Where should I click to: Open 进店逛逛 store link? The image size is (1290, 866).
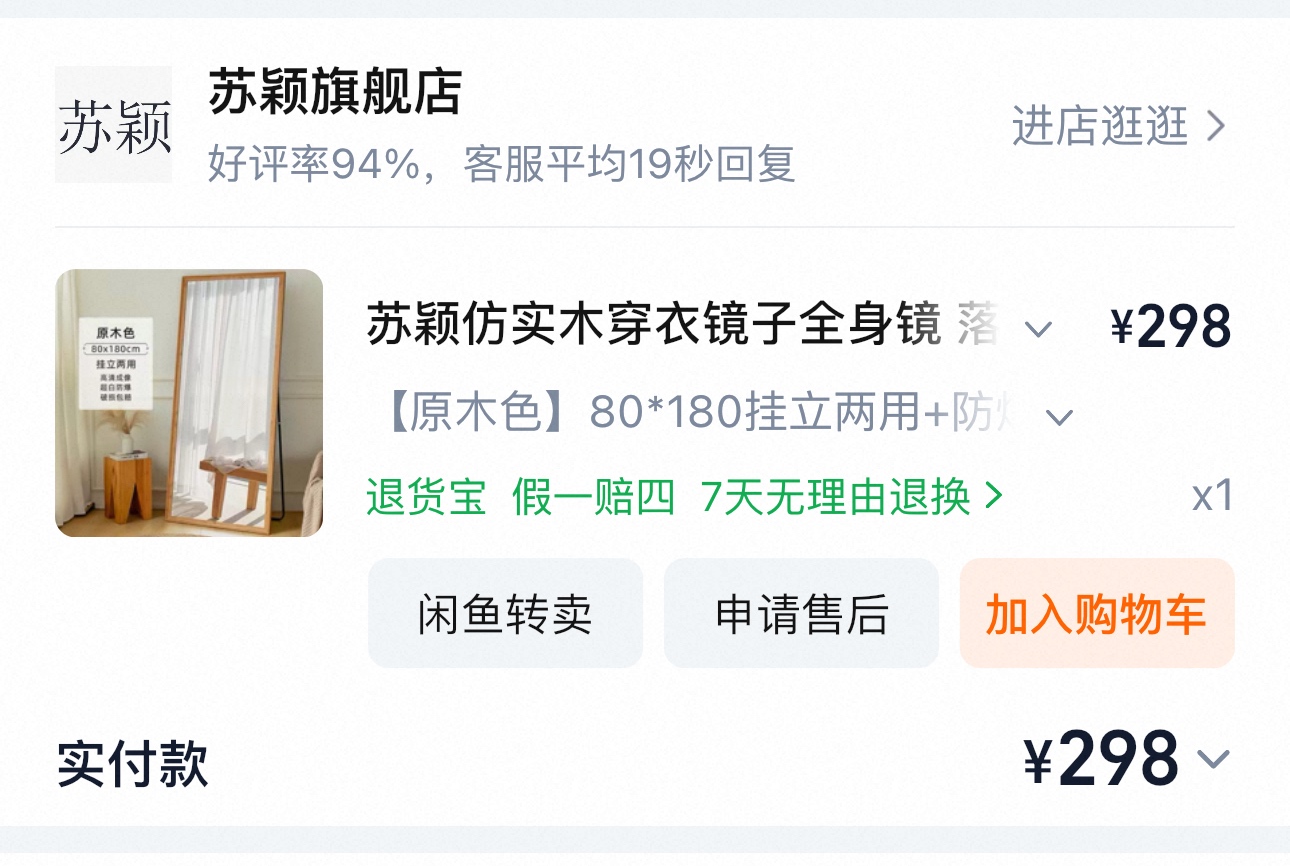[x=1117, y=127]
